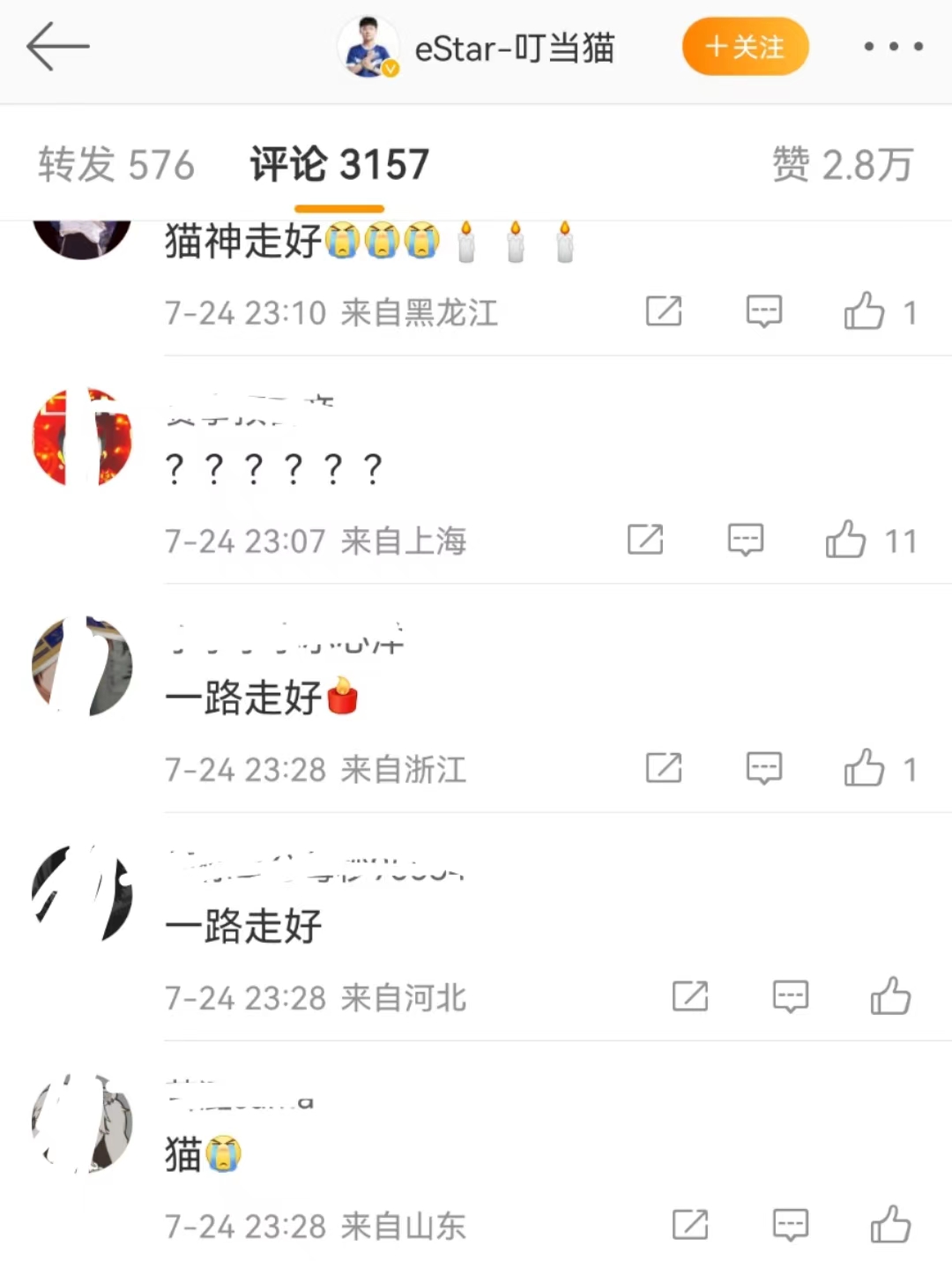Open the forward icon on the Hebei comment
Image resolution: width=952 pixels, height=1261 pixels.
point(691,996)
